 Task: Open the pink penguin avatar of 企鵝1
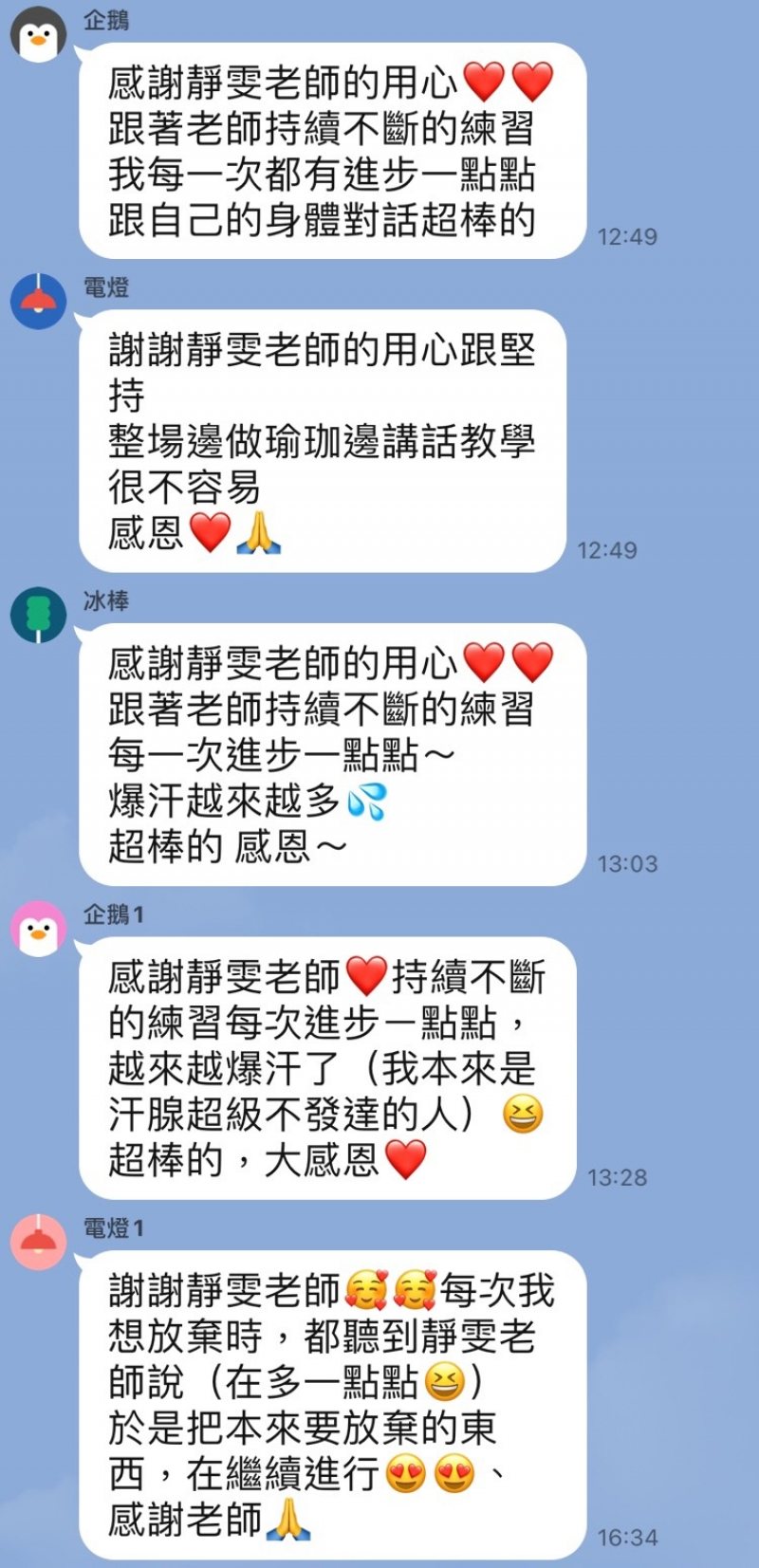tap(38, 929)
